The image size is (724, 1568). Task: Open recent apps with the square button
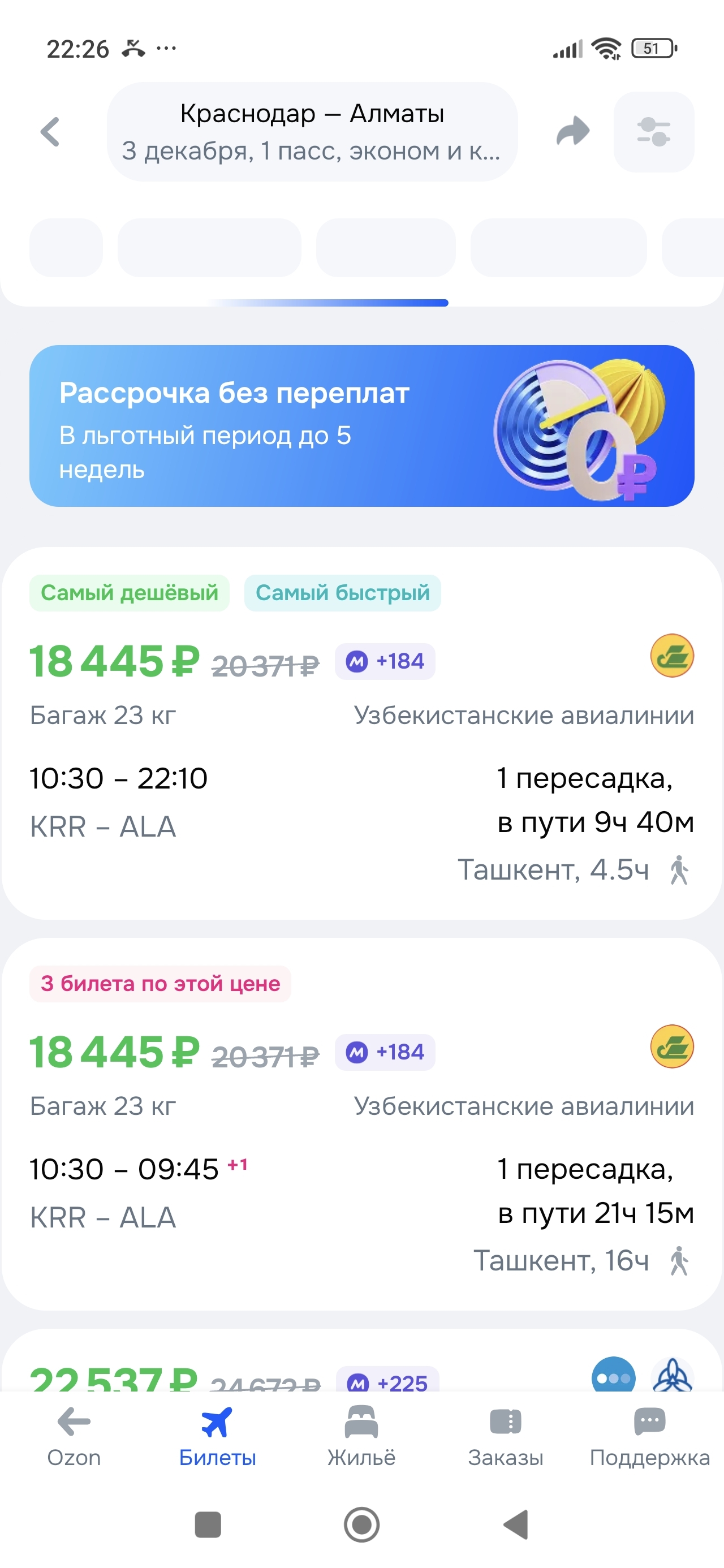click(208, 1524)
